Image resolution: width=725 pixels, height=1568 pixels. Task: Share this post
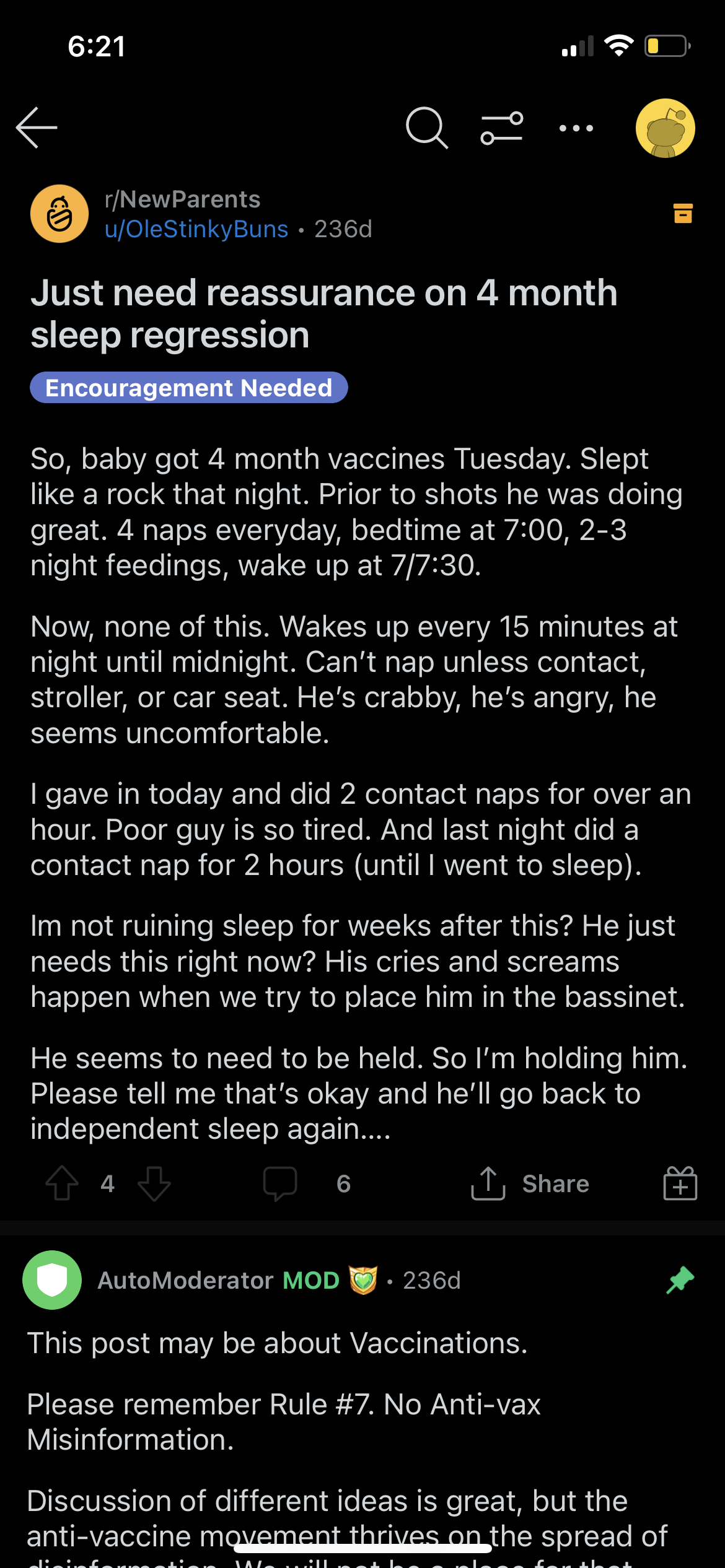(530, 1183)
